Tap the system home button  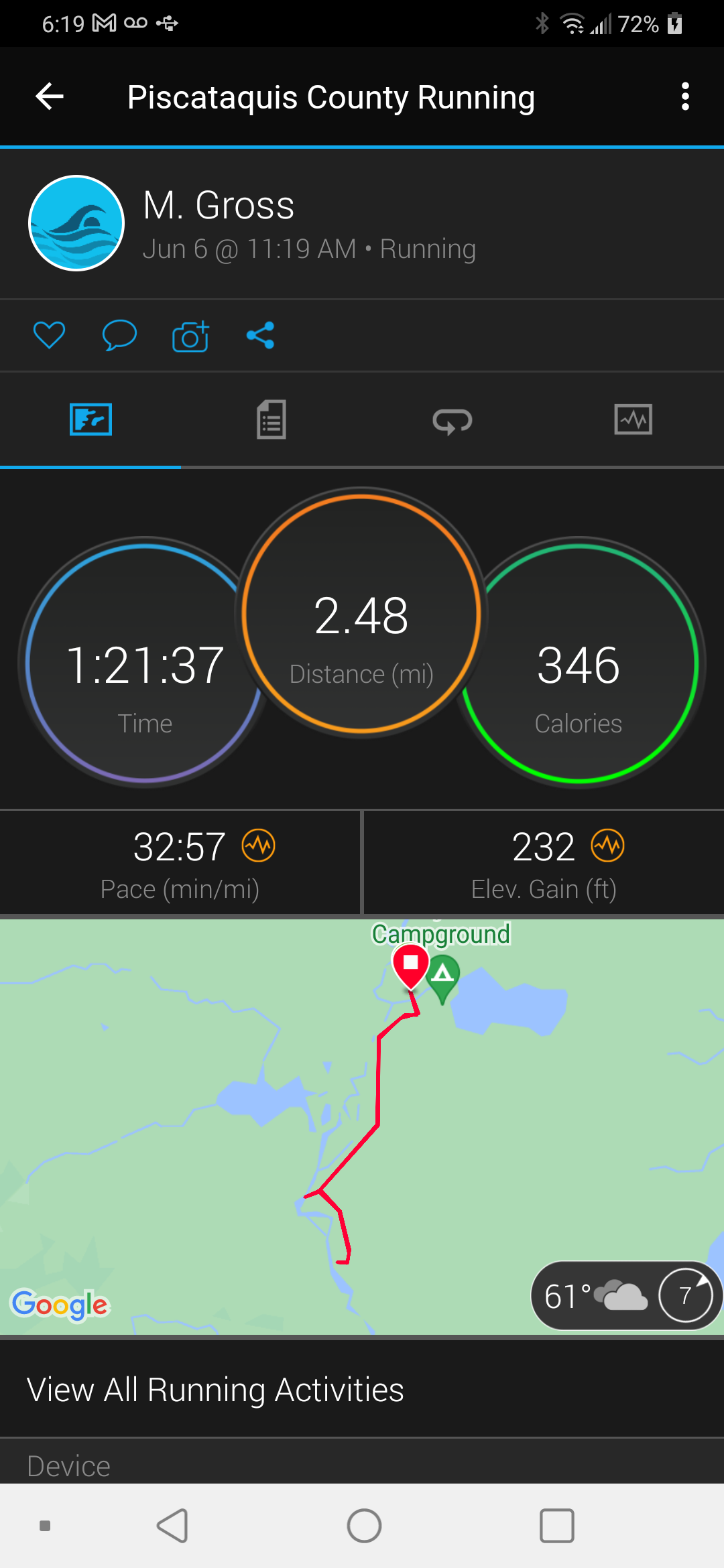click(x=364, y=1526)
